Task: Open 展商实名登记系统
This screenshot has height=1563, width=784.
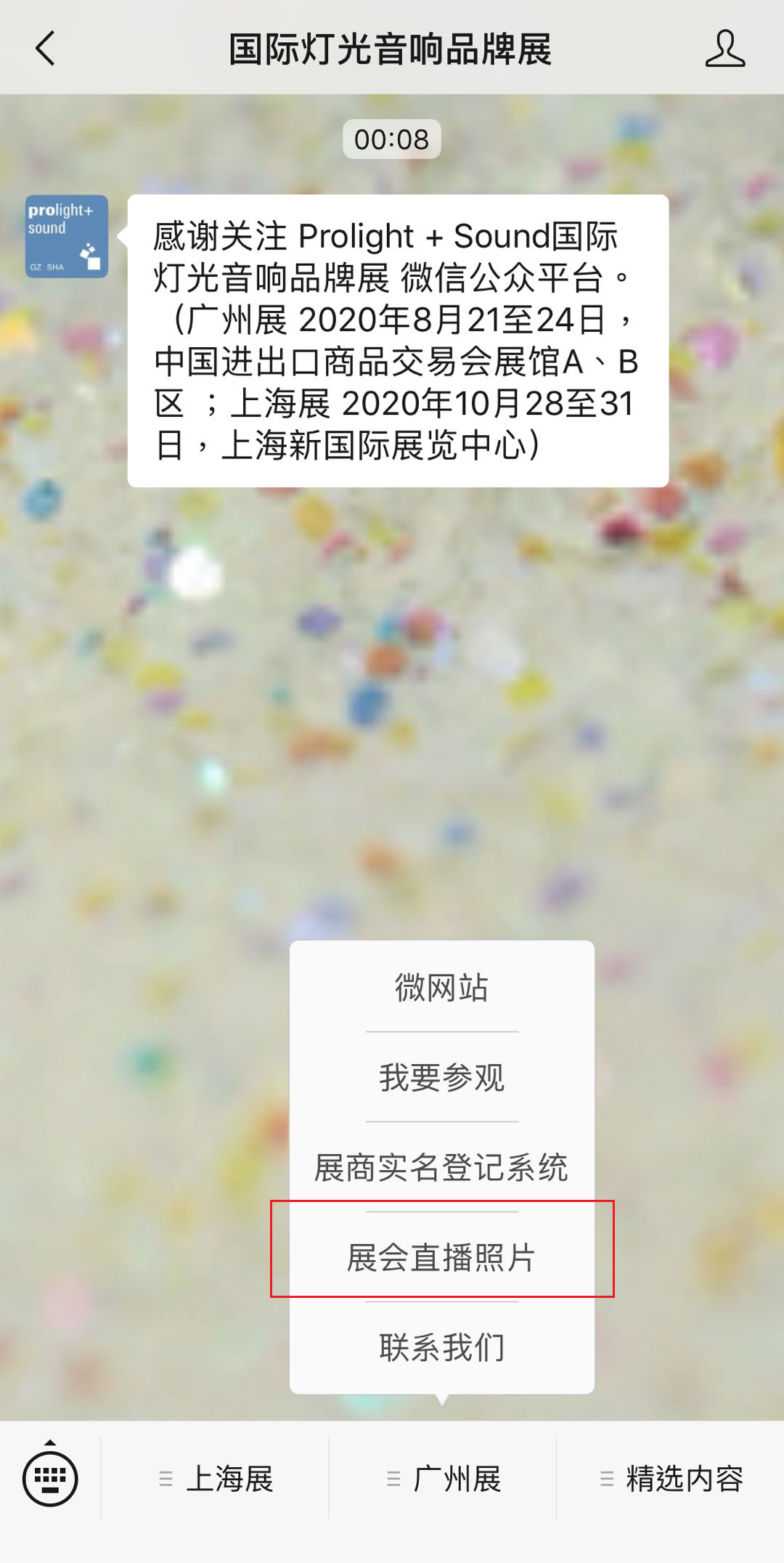Action: click(441, 1167)
